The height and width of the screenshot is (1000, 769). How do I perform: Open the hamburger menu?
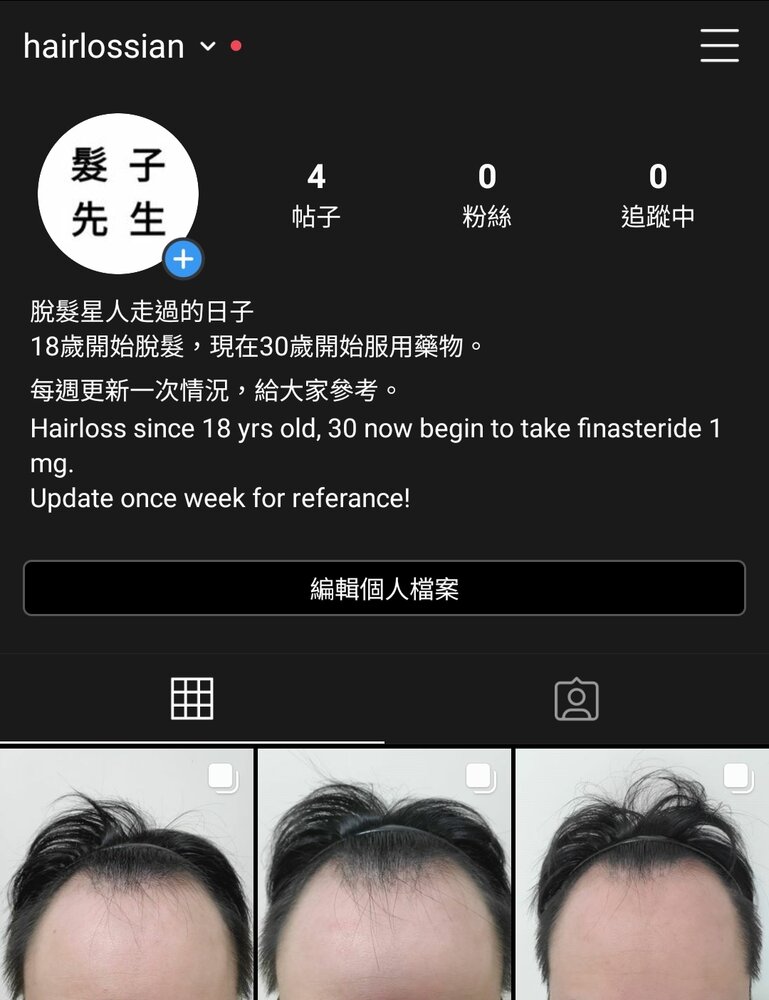click(719, 46)
